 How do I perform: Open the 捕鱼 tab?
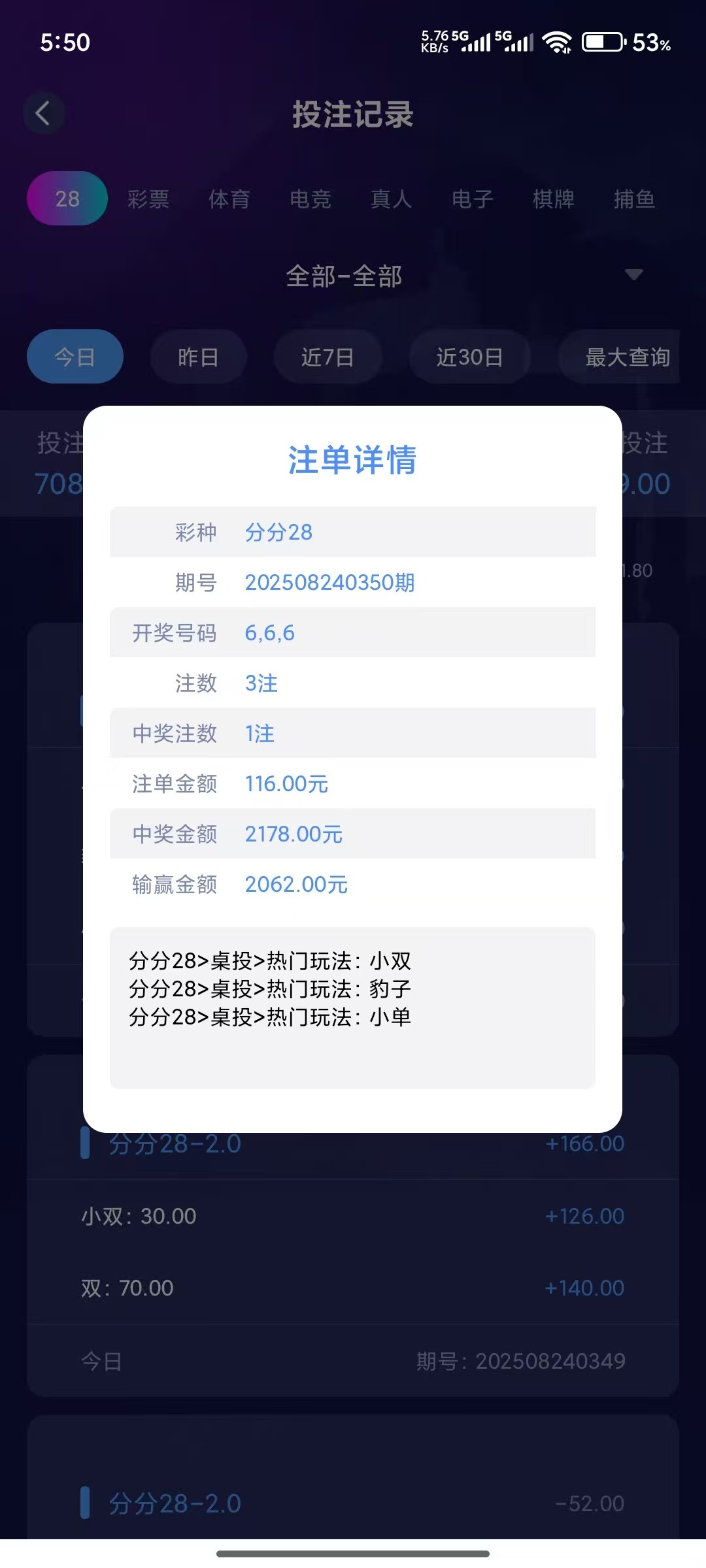pos(634,199)
